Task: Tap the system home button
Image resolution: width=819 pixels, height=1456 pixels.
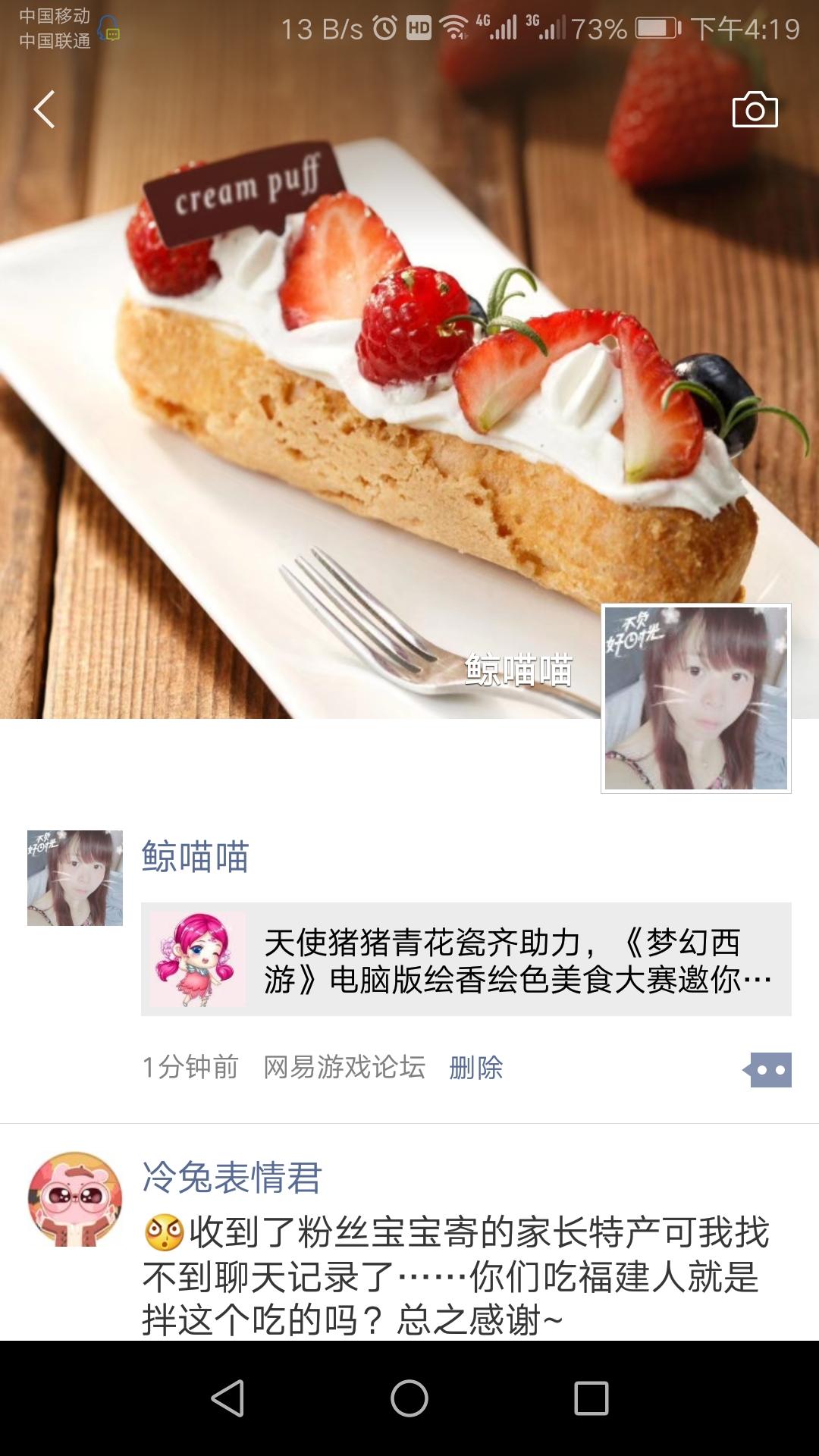Action: pos(409,1398)
